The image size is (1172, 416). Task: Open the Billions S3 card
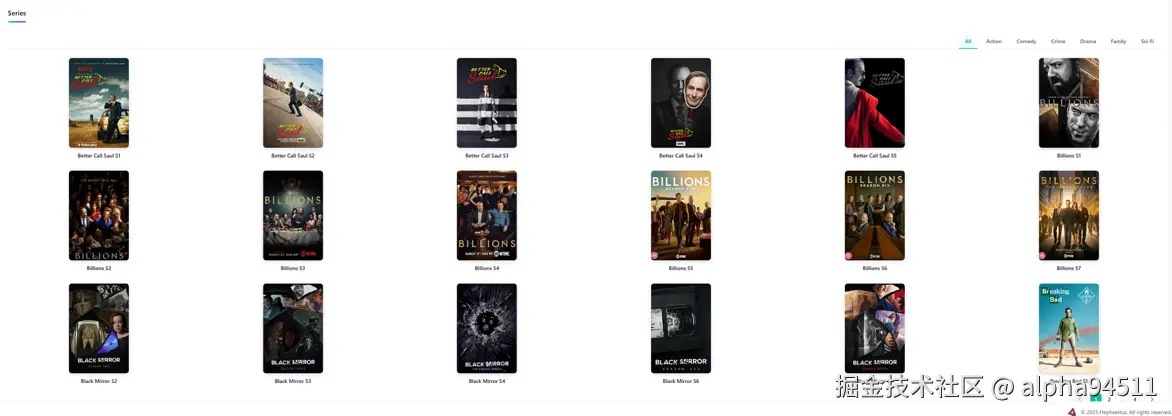292,215
